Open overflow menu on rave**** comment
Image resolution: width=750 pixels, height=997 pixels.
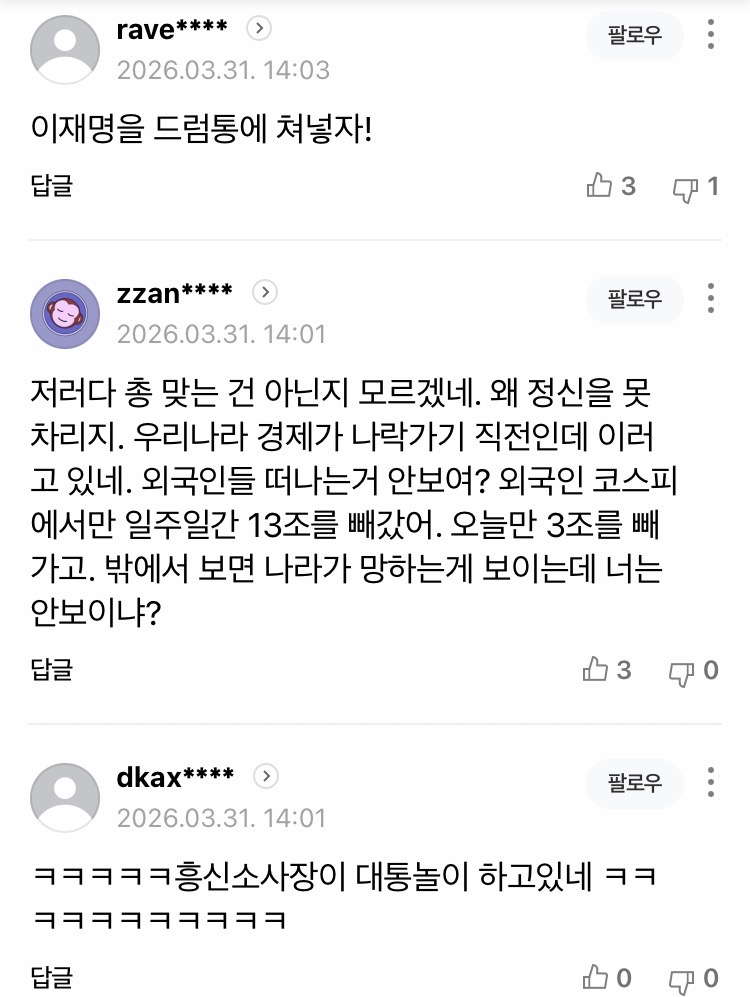pos(711,35)
